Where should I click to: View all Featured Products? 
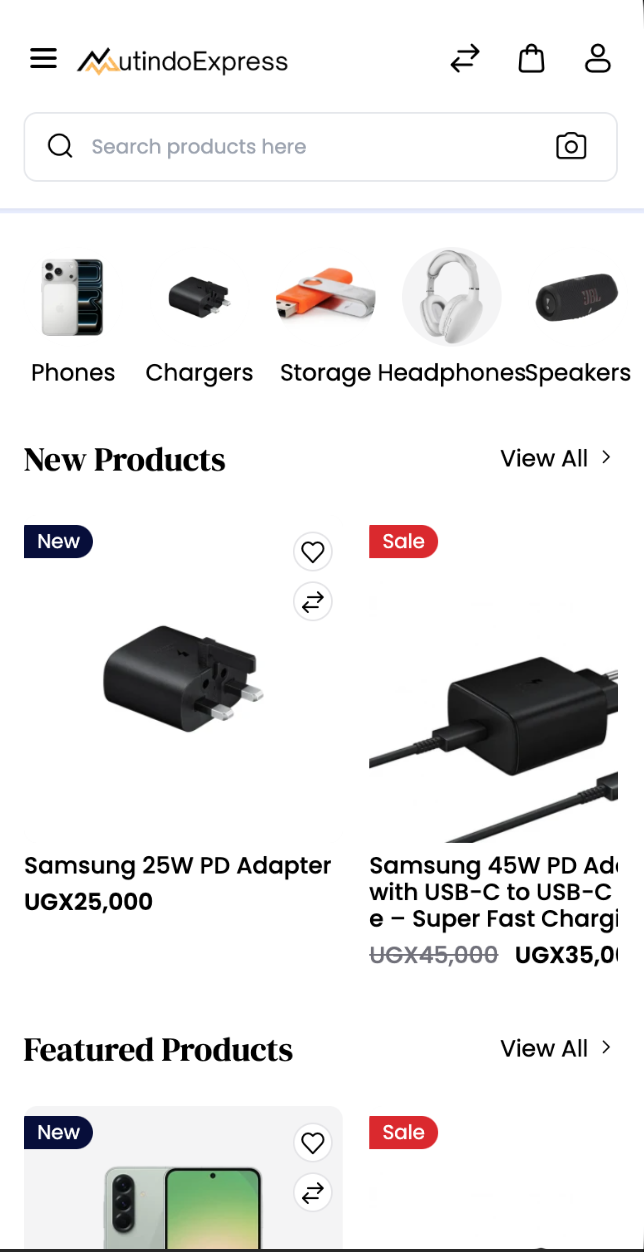tap(556, 1048)
